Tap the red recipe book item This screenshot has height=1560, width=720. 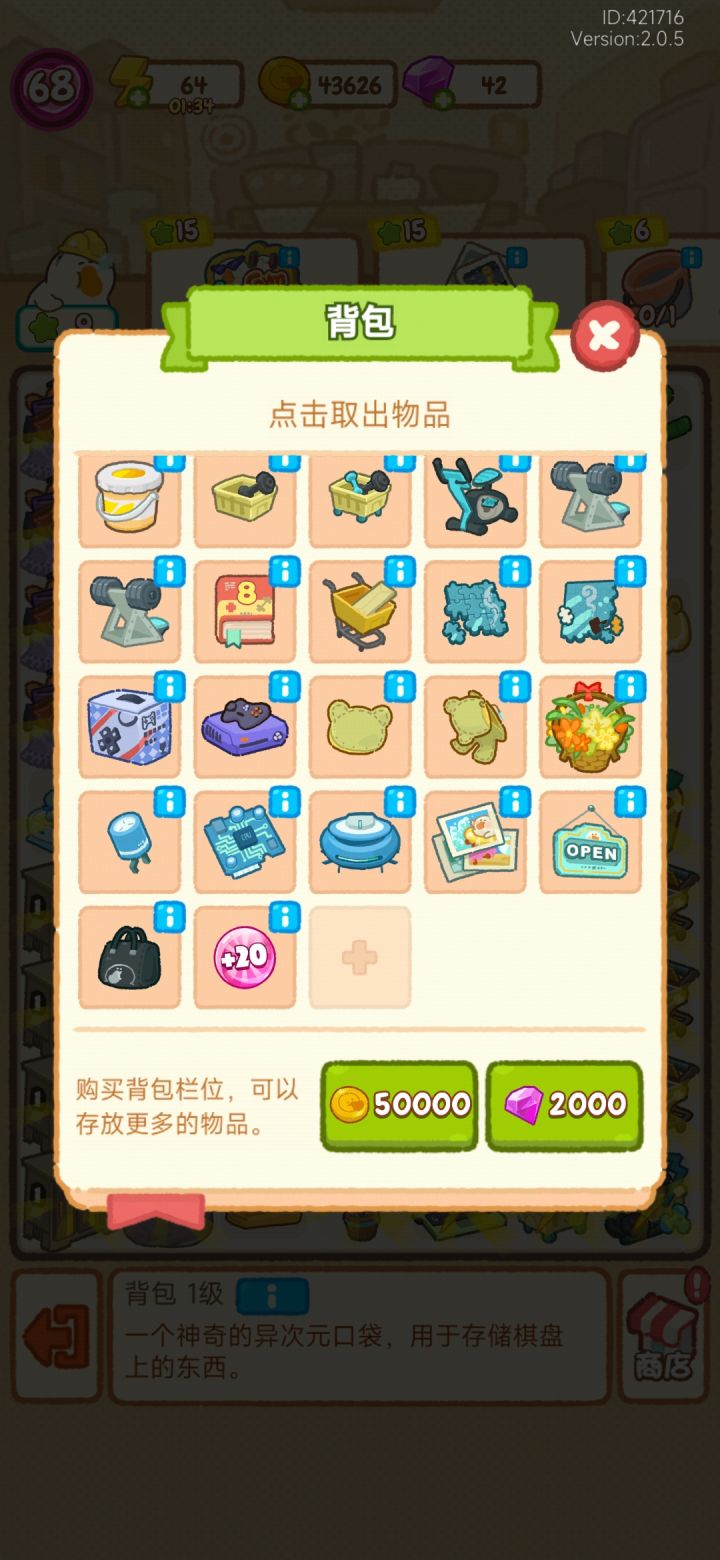click(245, 613)
